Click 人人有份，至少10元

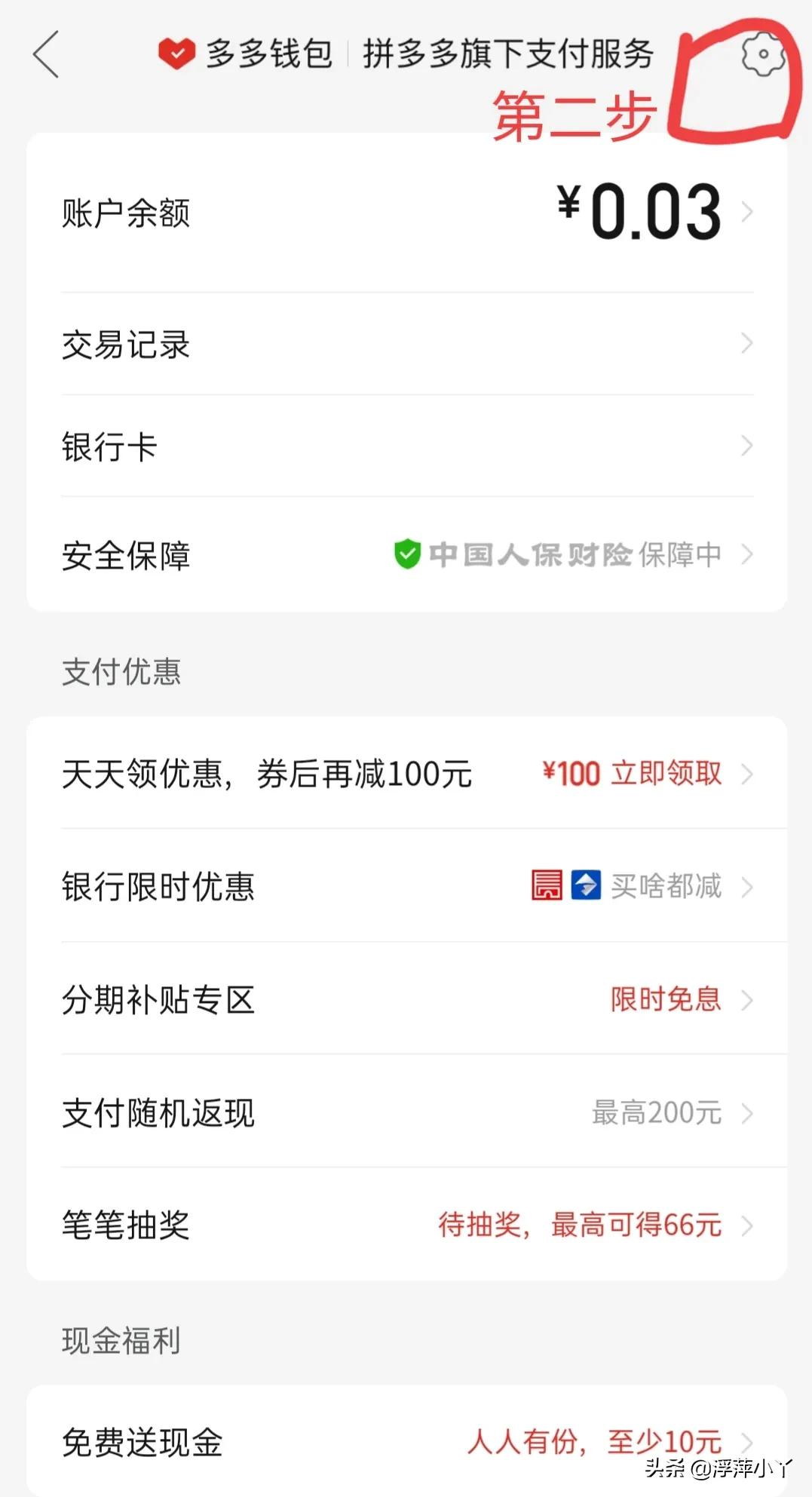tap(596, 1441)
